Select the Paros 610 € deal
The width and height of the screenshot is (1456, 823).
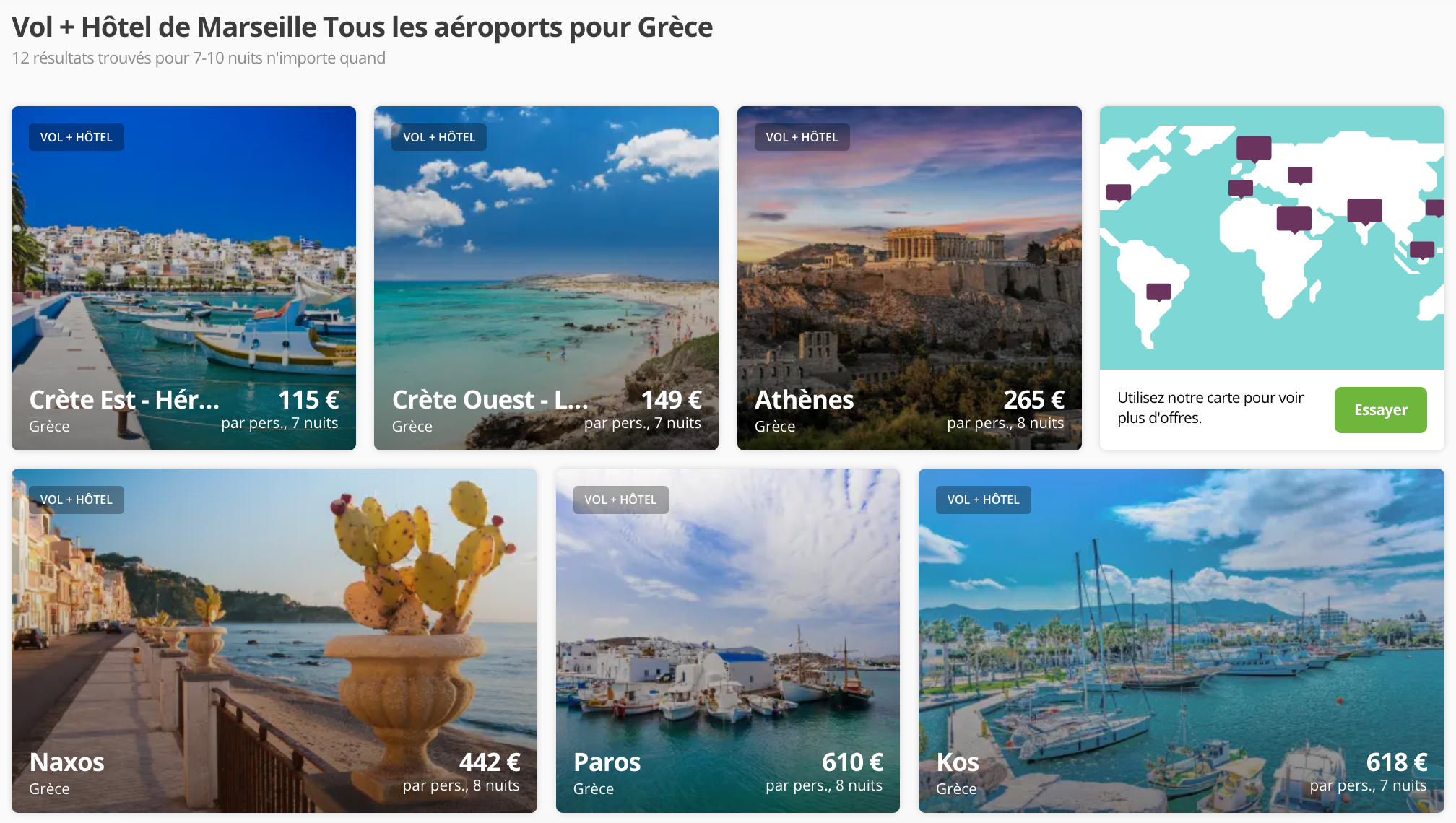(x=727, y=640)
